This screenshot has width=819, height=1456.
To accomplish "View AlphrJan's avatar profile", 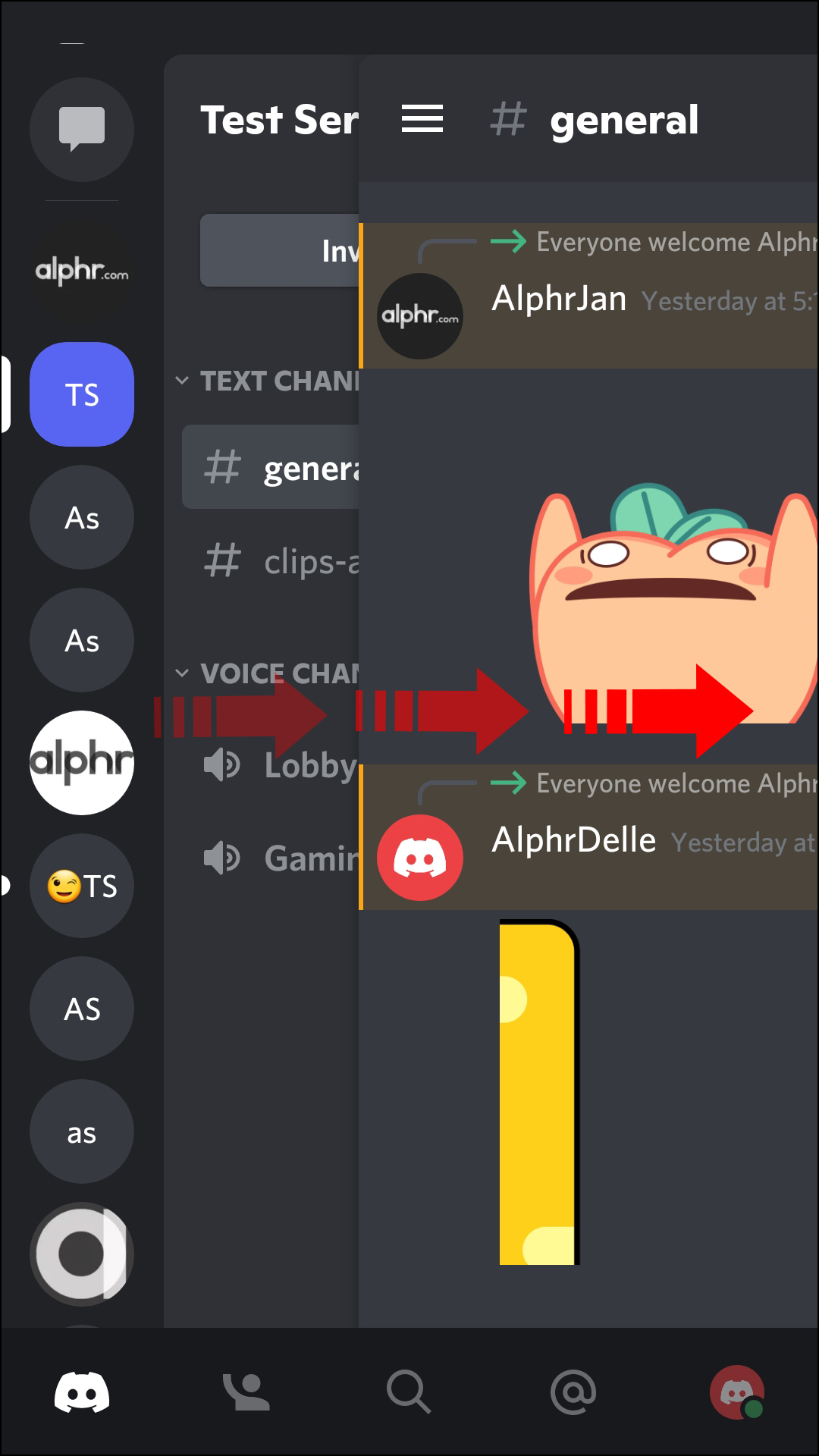I will coord(420,316).
